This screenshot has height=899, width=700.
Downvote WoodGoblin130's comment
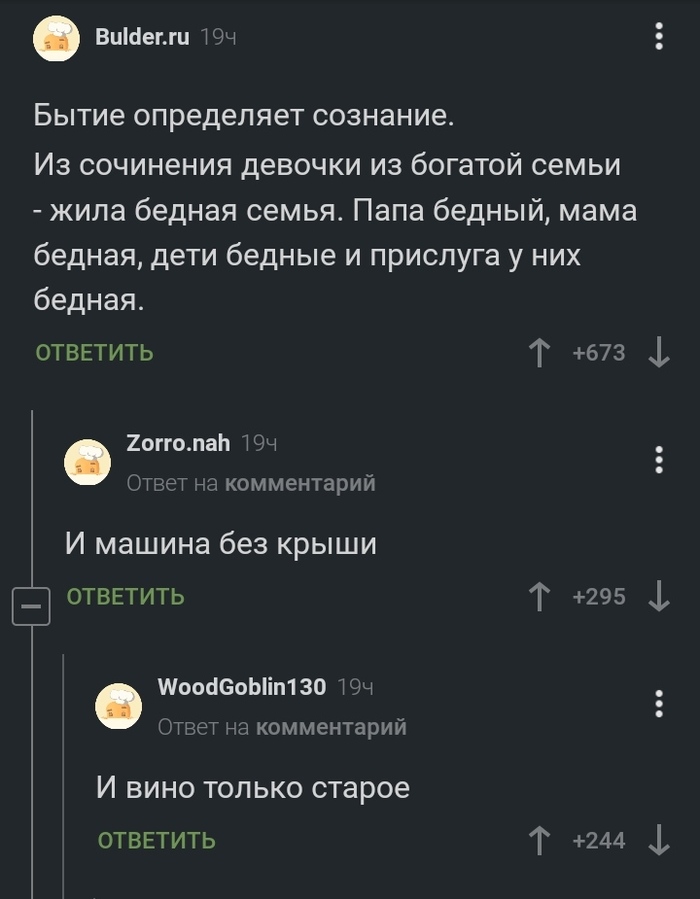pyautogui.click(x=659, y=840)
